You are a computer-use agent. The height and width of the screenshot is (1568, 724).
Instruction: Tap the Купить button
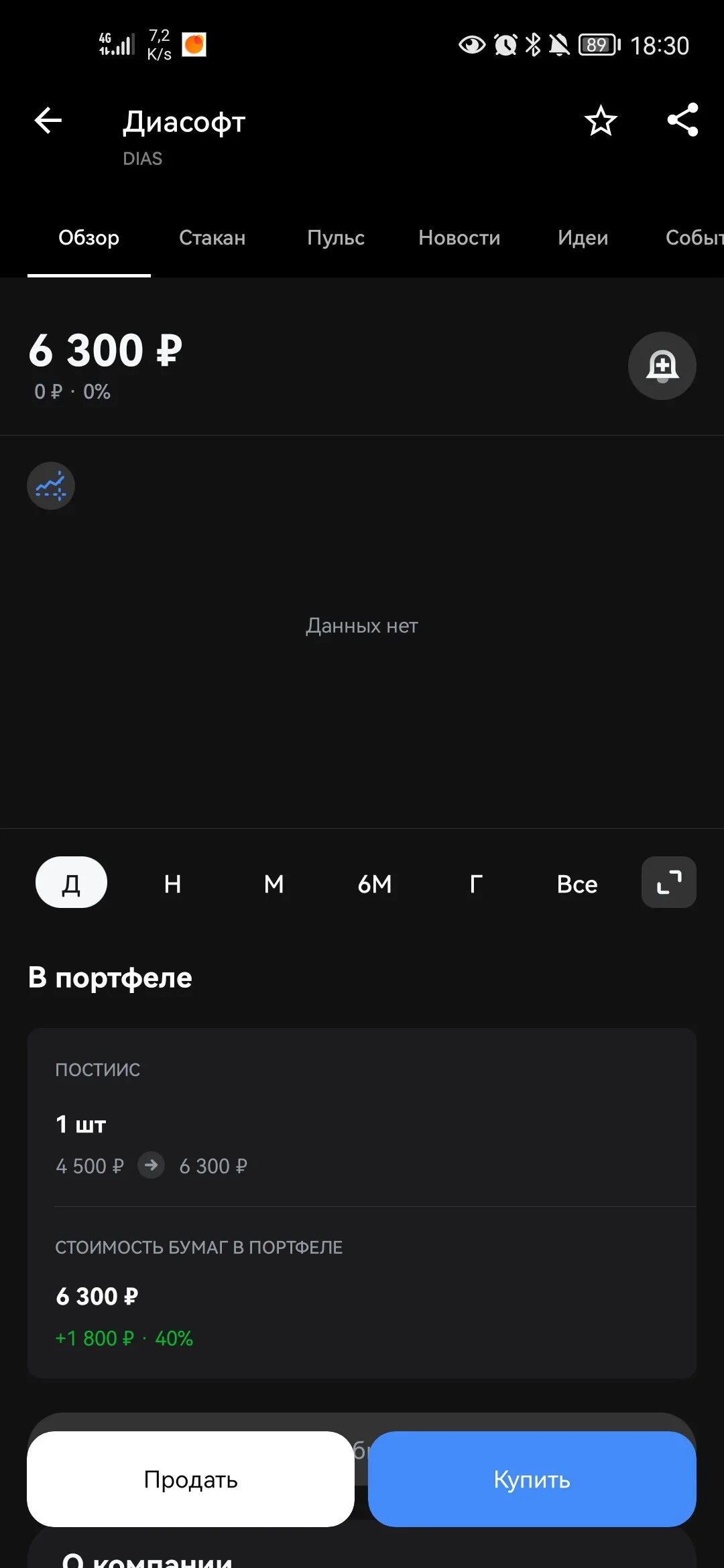coord(532,1479)
